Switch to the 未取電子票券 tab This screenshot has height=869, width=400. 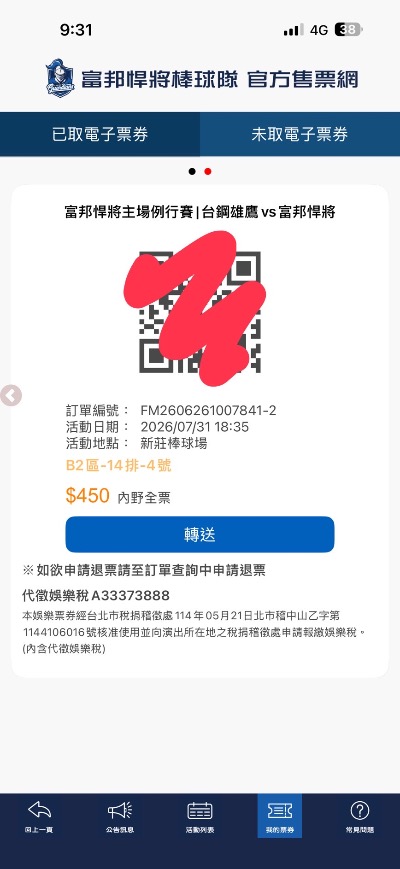(300, 134)
